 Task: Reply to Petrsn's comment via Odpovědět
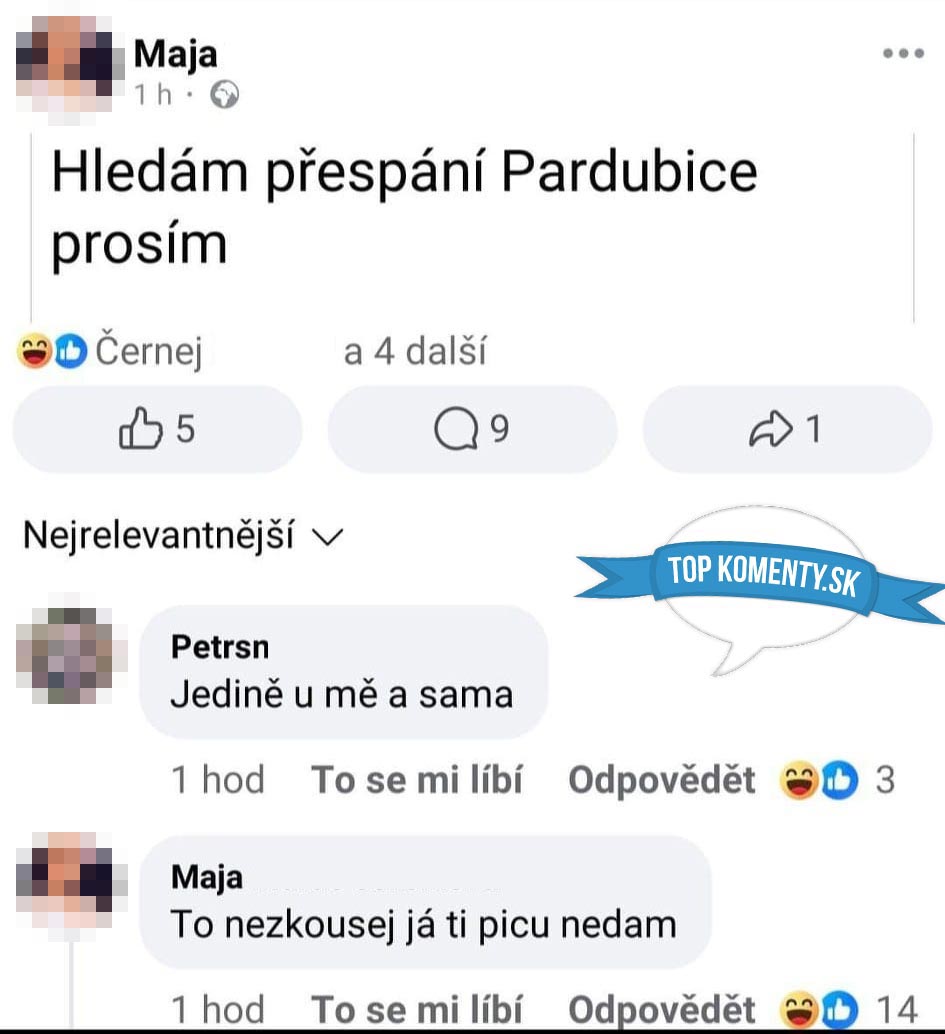pyautogui.click(x=661, y=781)
